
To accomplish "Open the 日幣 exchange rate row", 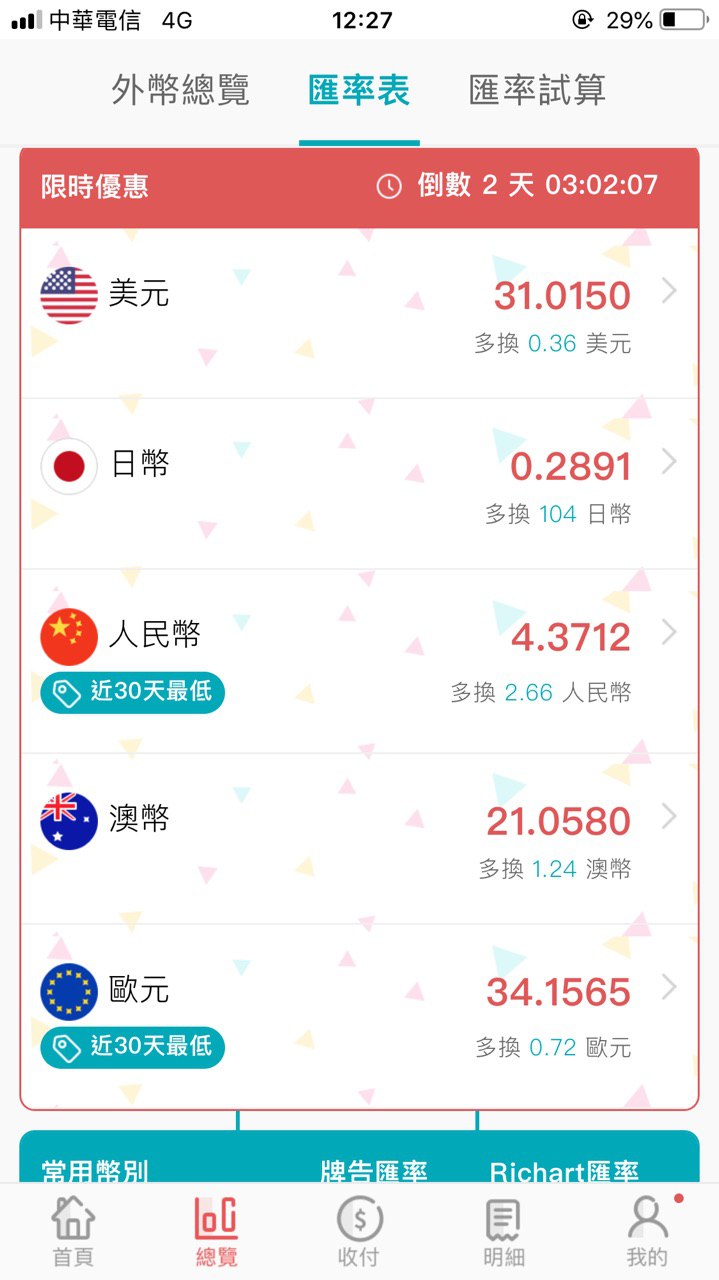I will [359, 483].
